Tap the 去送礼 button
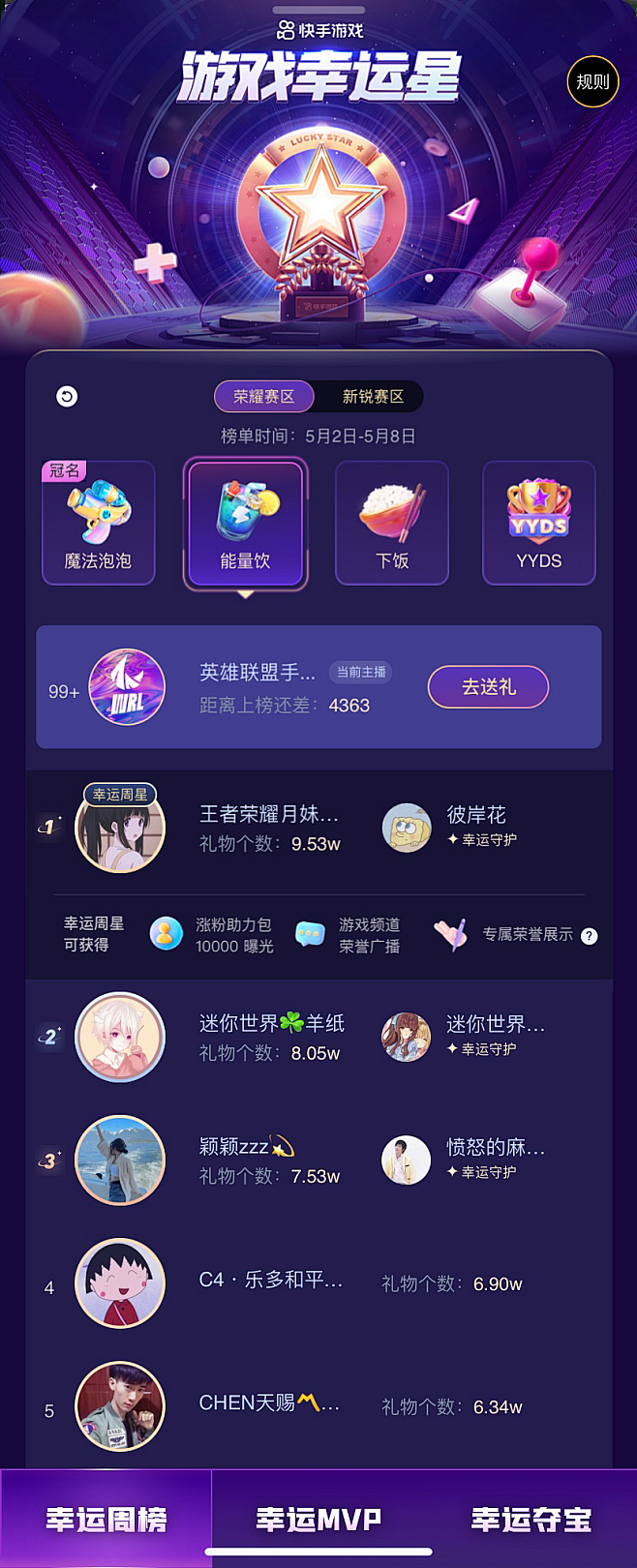The width and height of the screenshot is (637, 1568). coord(488,687)
